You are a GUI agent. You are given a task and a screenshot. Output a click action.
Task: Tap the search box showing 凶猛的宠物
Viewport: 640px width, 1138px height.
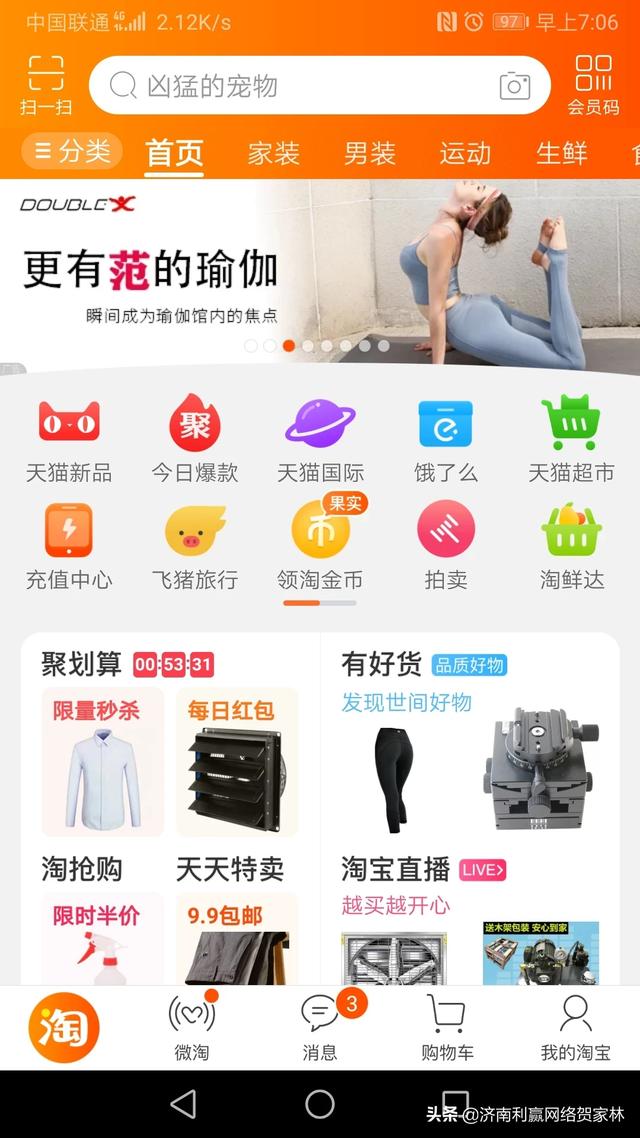[300, 86]
